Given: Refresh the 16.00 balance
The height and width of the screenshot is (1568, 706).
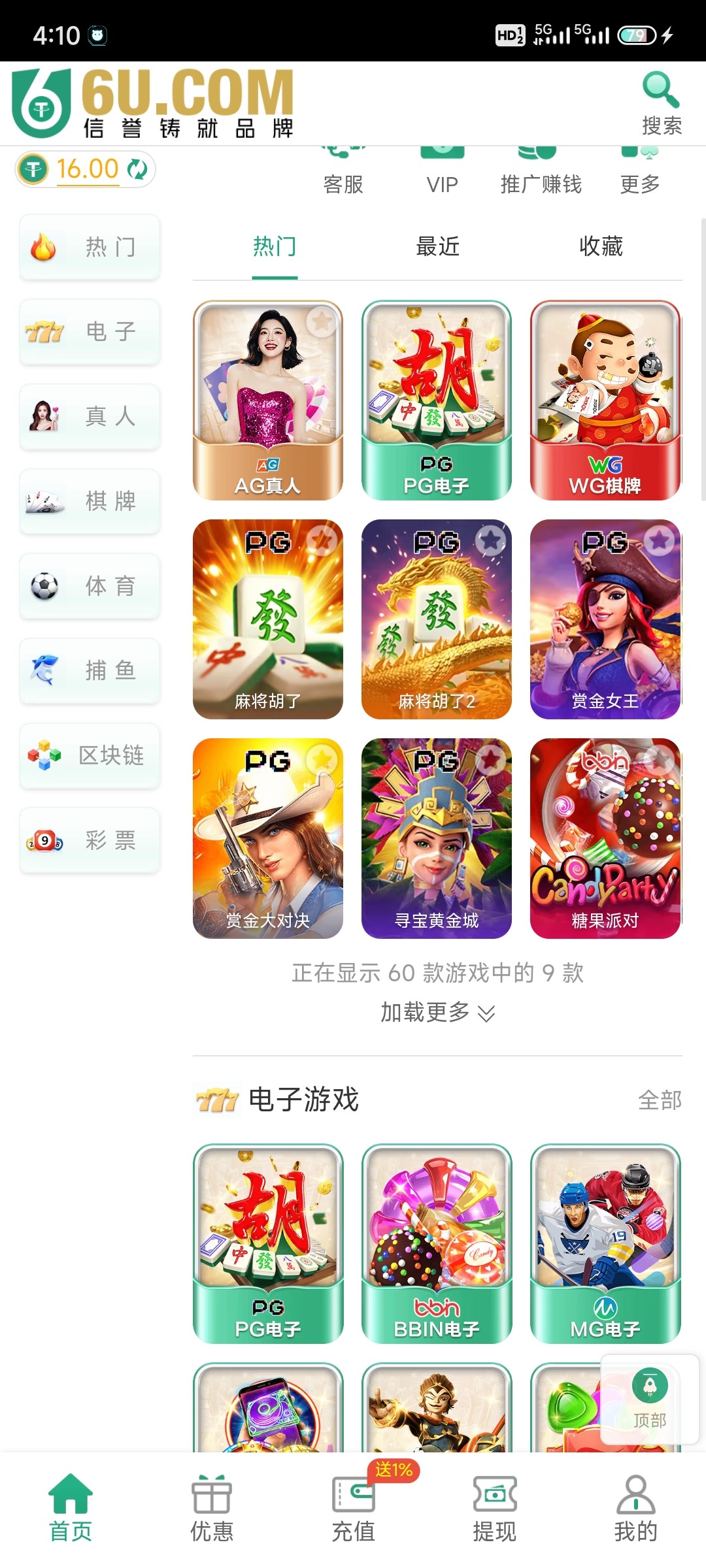Looking at the screenshot, I should (x=137, y=169).
